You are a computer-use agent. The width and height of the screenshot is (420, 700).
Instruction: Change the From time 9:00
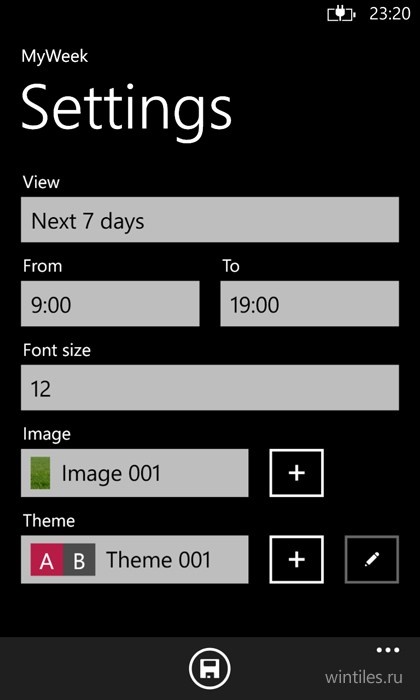110,304
